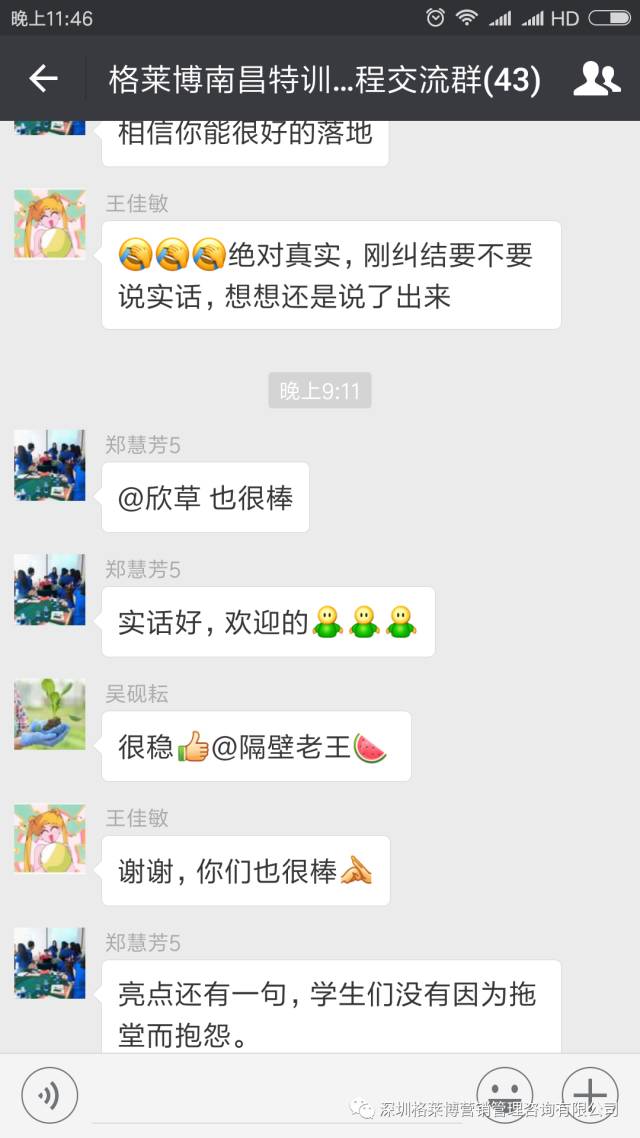
Task: Open 郑慧芳5's avatar beside @欣草 message
Action: coord(49,465)
